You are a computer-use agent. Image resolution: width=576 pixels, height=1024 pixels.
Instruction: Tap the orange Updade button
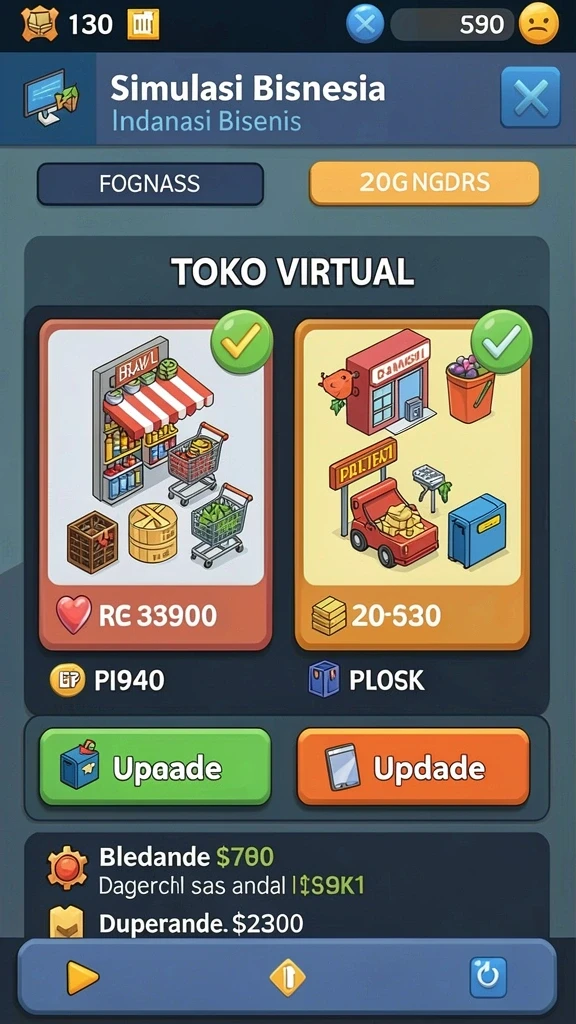click(413, 767)
